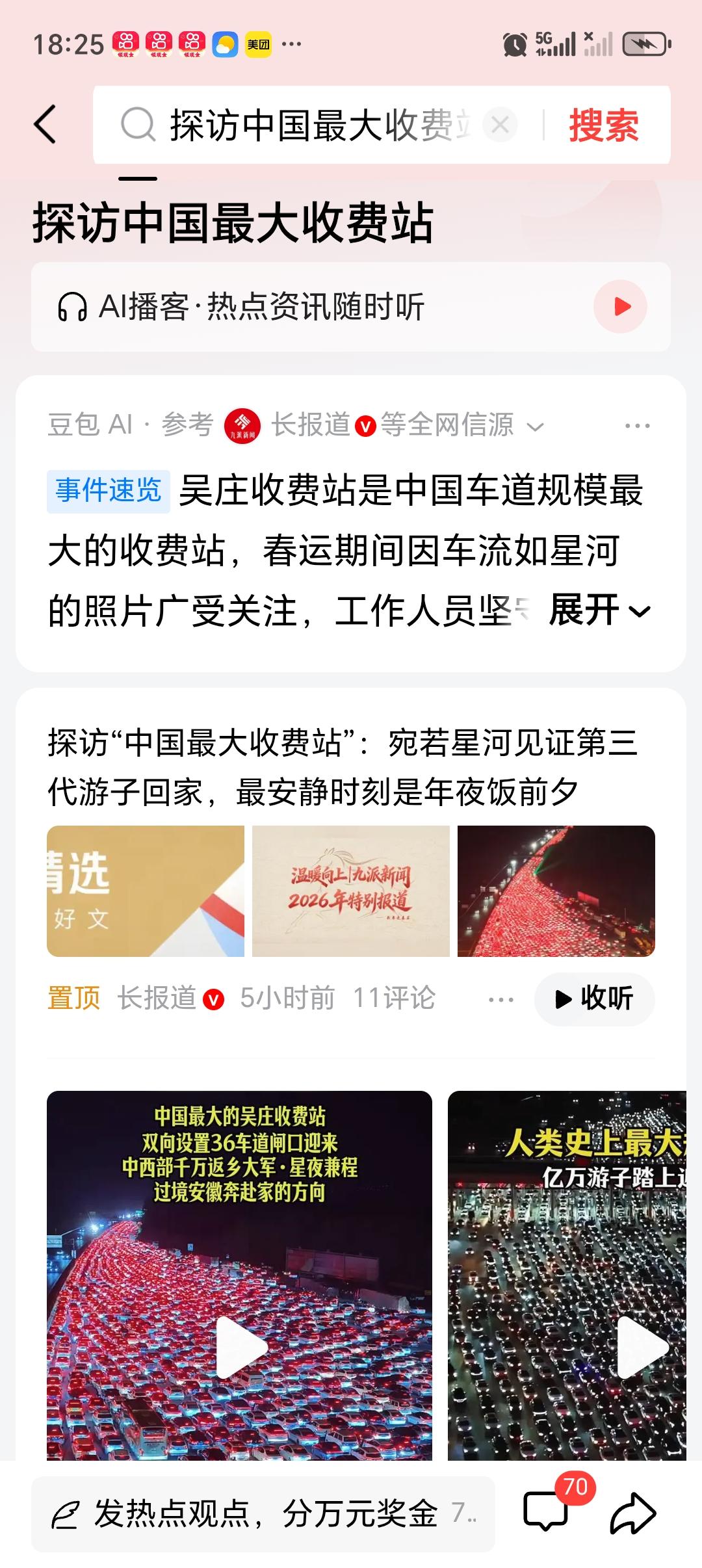702x1568 pixels.
Task: Open the 长报道 publisher name
Action: [x=157, y=999]
